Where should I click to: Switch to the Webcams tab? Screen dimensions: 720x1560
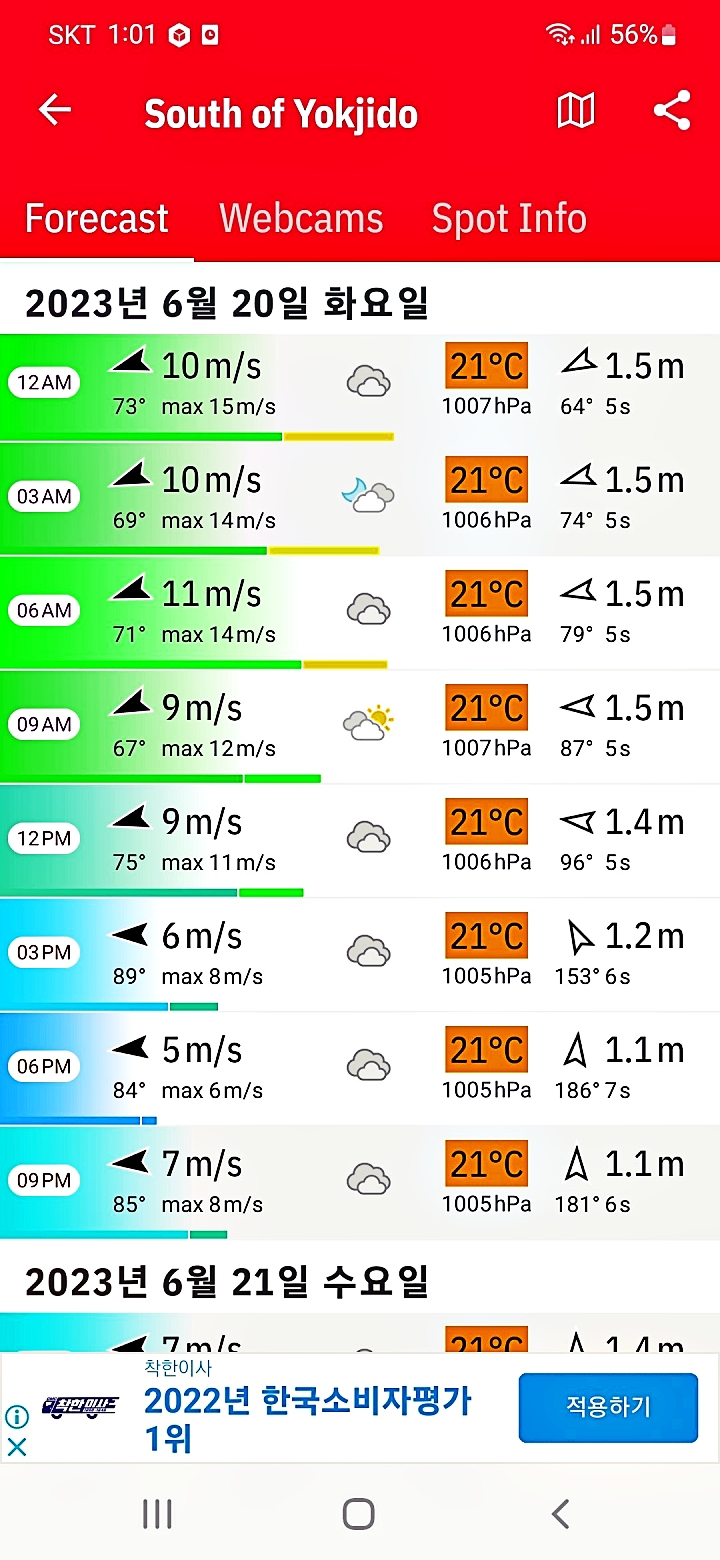(x=301, y=218)
